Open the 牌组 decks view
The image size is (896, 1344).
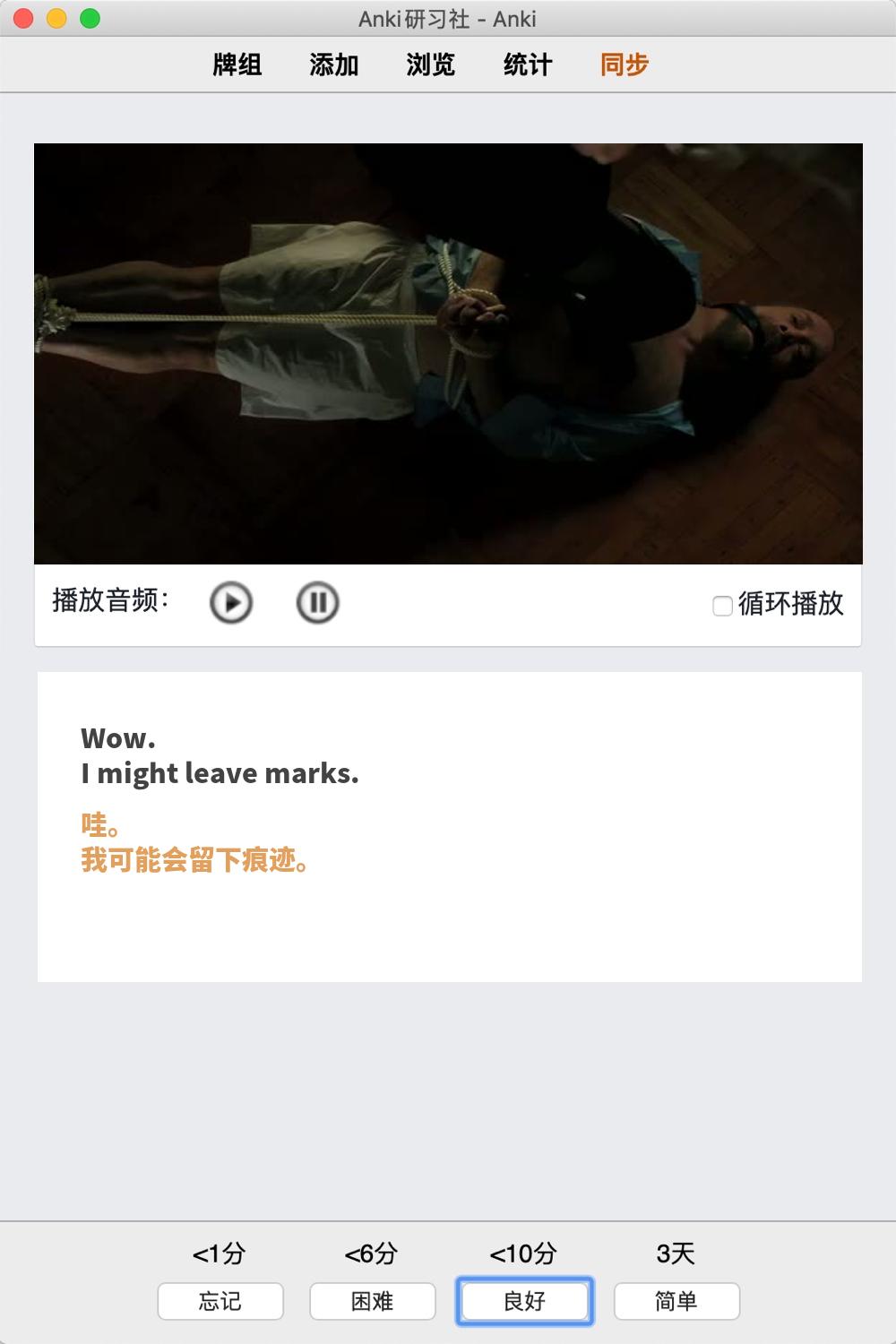[x=237, y=65]
